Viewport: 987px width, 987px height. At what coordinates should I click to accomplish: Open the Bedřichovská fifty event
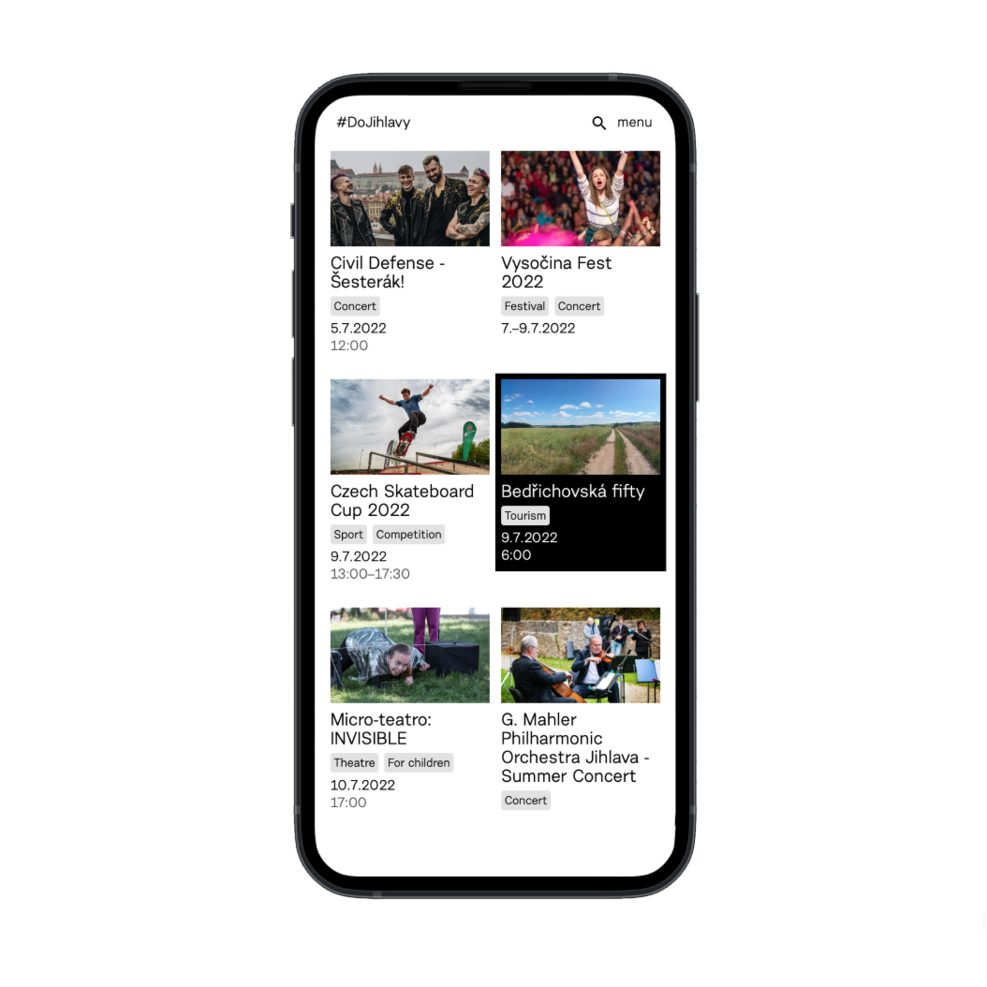tap(572, 491)
